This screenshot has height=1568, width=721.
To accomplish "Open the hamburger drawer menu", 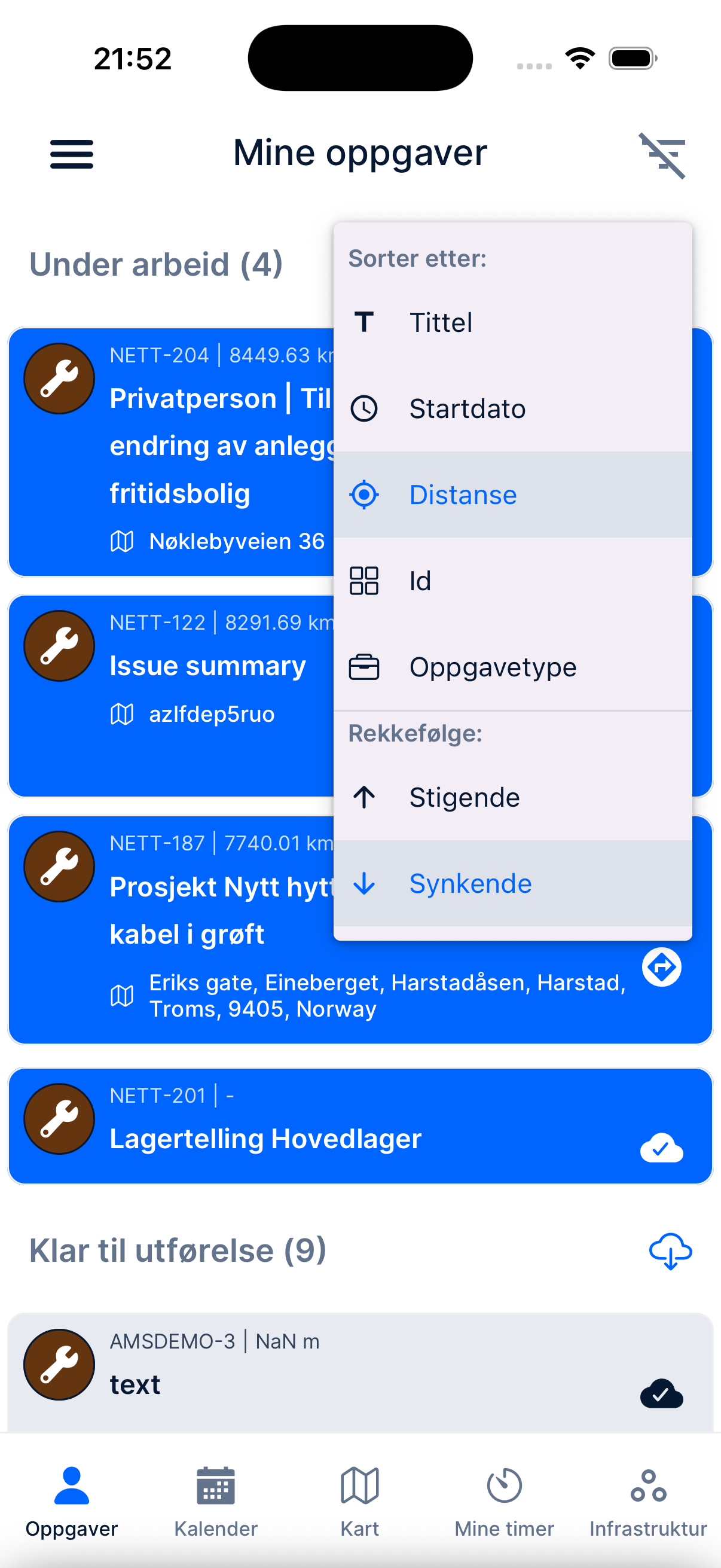I will click(x=72, y=153).
